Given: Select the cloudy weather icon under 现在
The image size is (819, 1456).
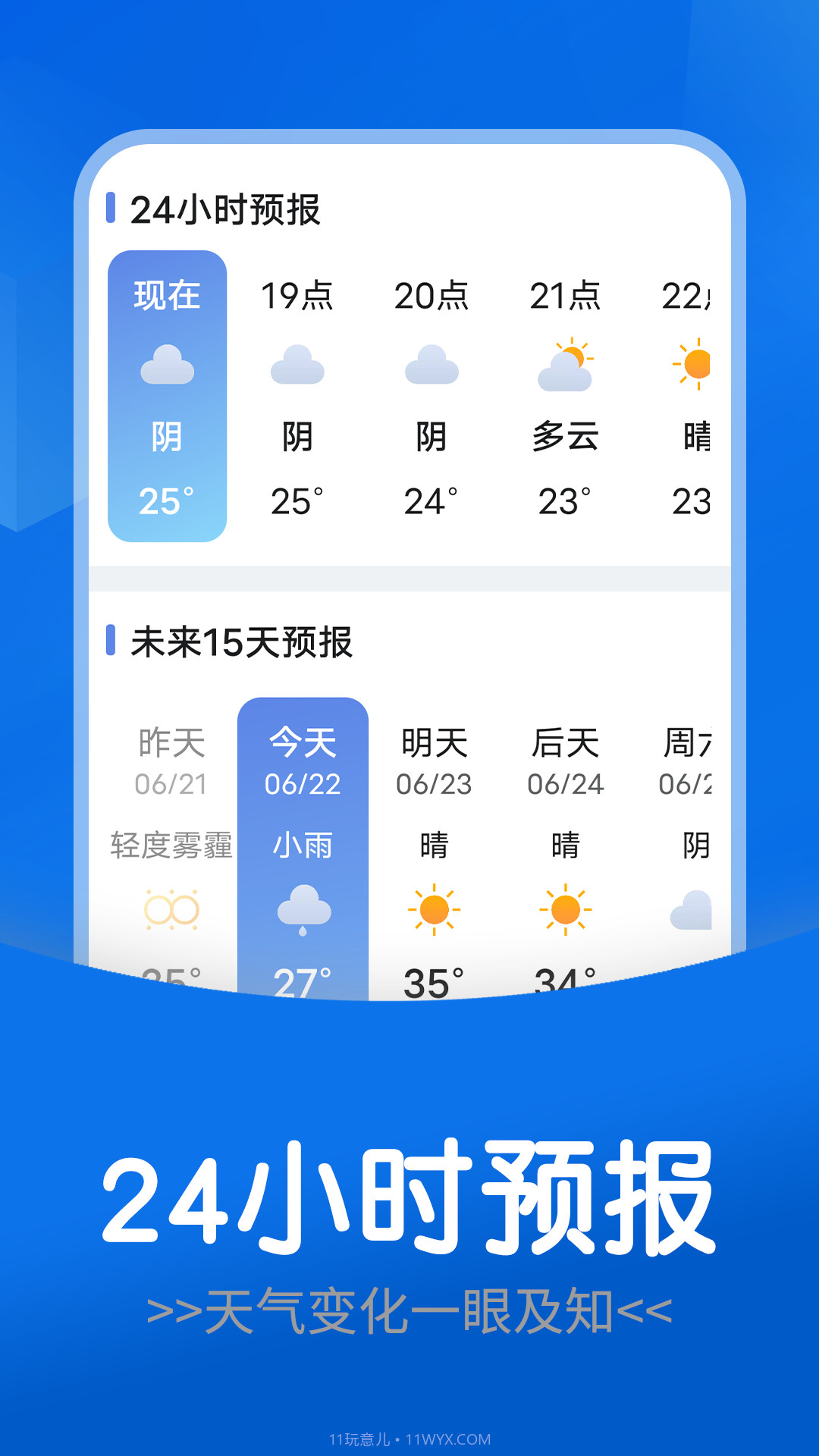Looking at the screenshot, I should point(168,367).
